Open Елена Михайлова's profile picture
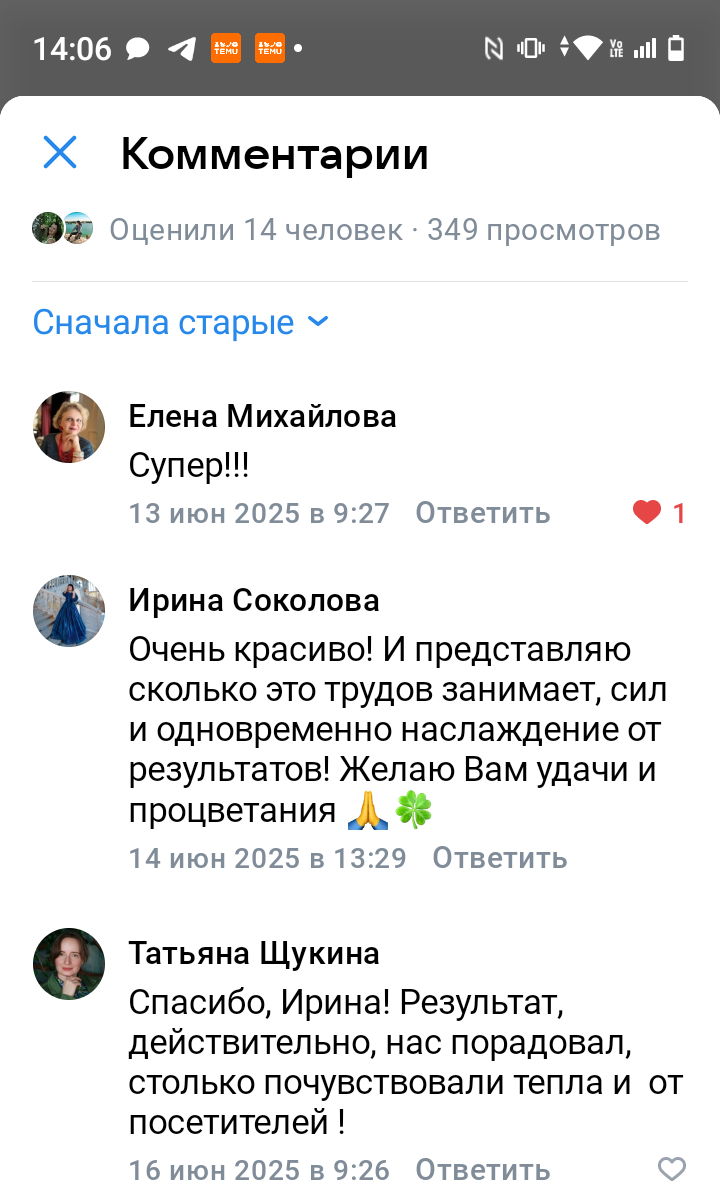 coord(69,427)
